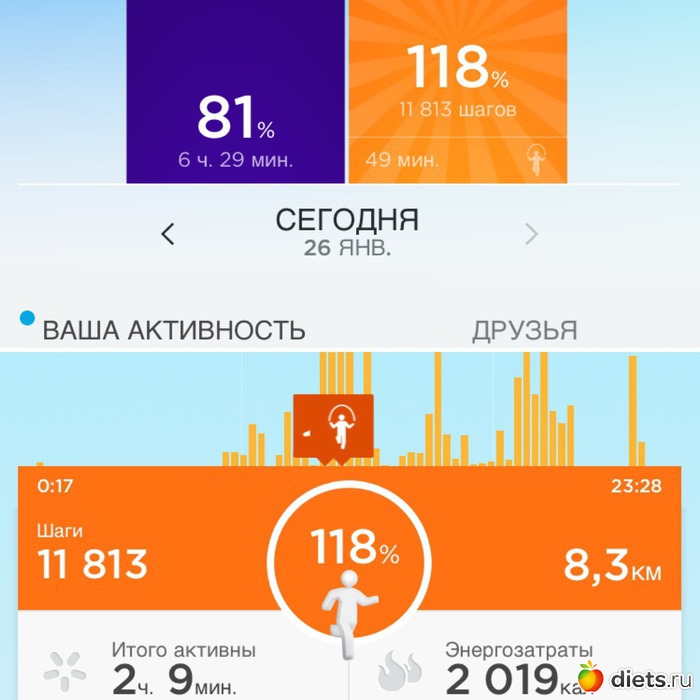
Task: Go to the next day
Action: tap(531, 234)
